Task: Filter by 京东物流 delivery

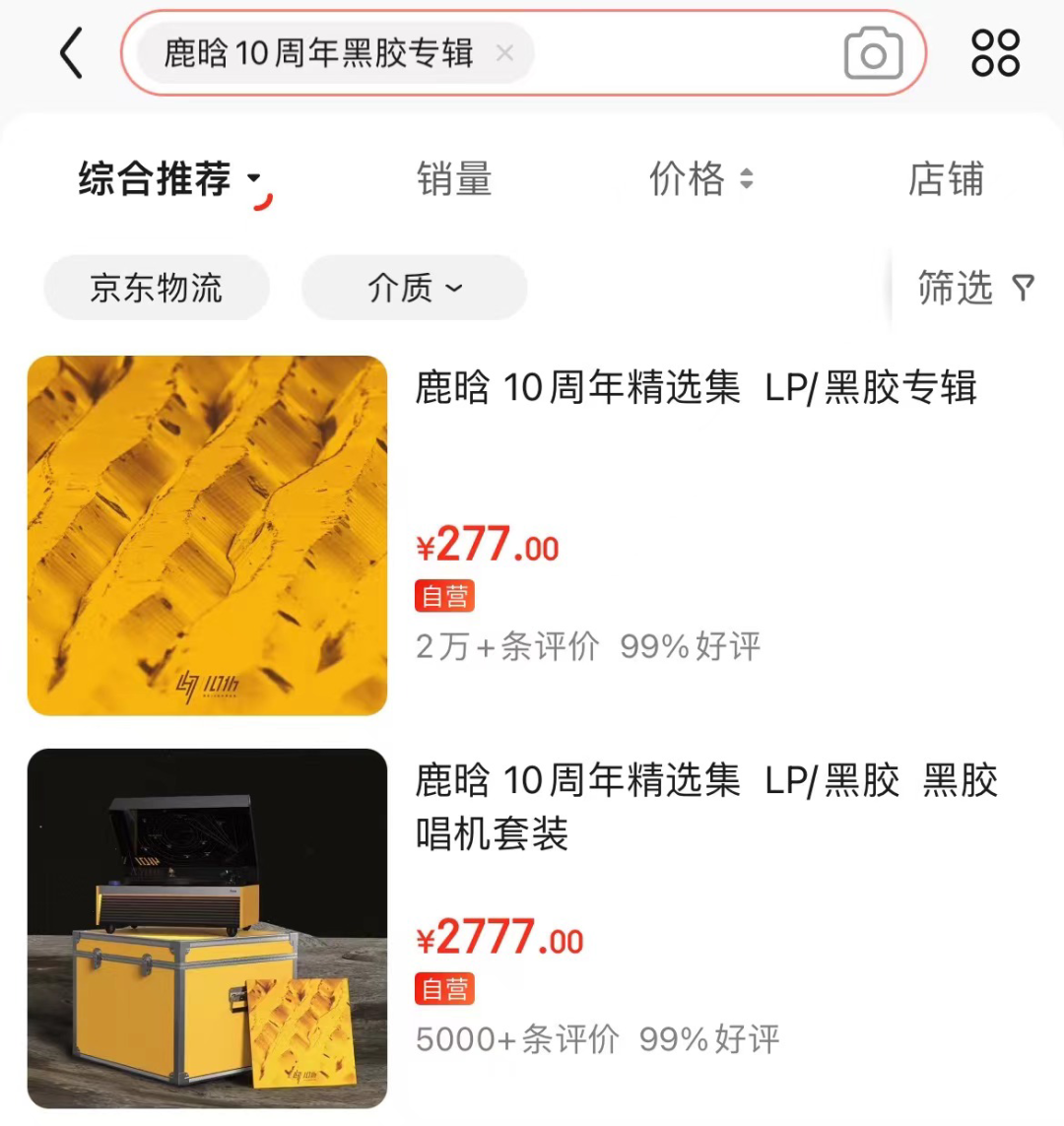Action: (x=157, y=288)
